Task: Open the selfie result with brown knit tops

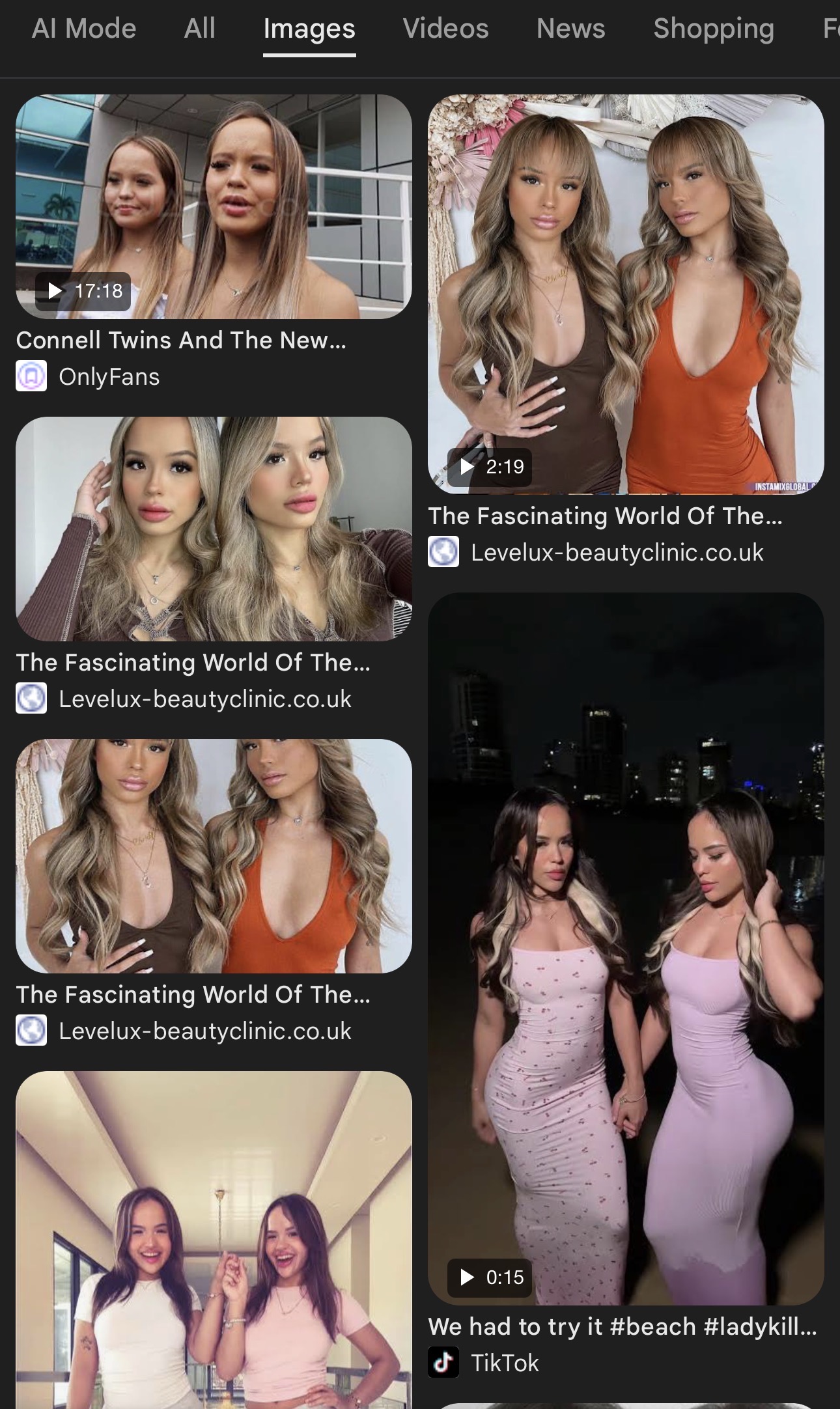Action: click(214, 529)
